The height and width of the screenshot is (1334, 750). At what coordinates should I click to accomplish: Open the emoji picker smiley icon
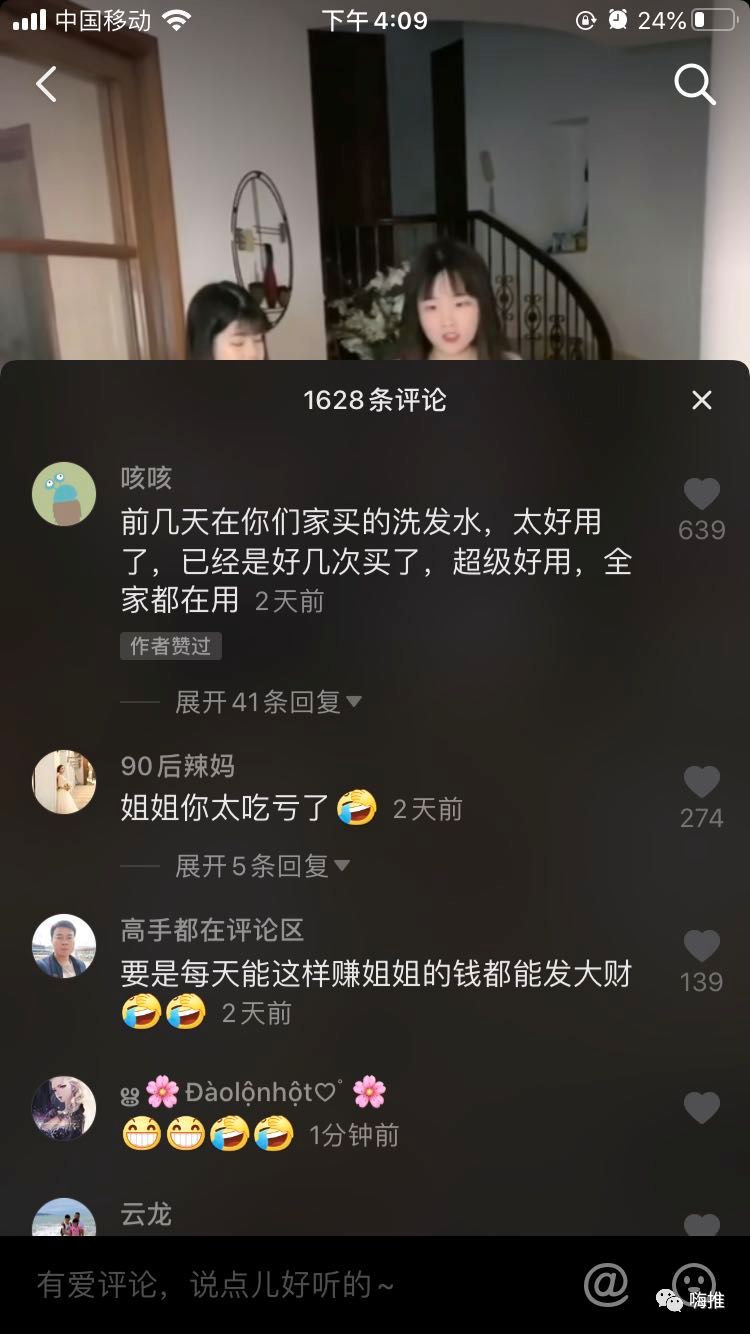click(693, 1283)
